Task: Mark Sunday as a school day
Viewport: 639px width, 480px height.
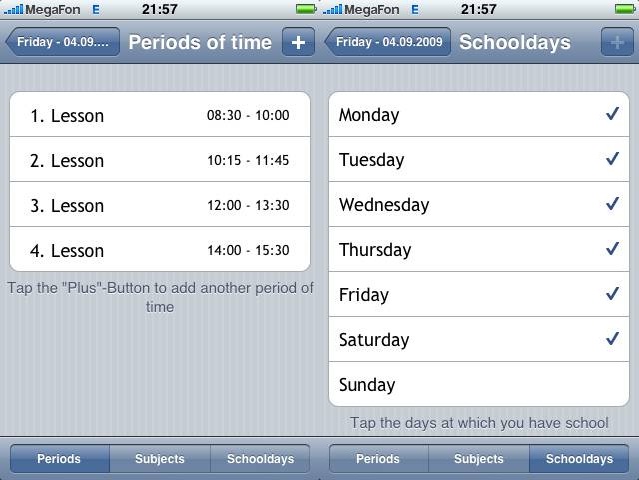Action: 479,385
